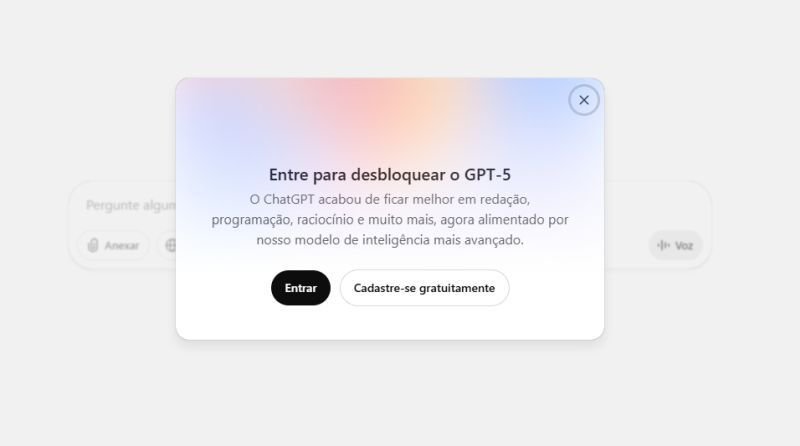
Task: Start voice mode with Voz
Action: (x=676, y=245)
